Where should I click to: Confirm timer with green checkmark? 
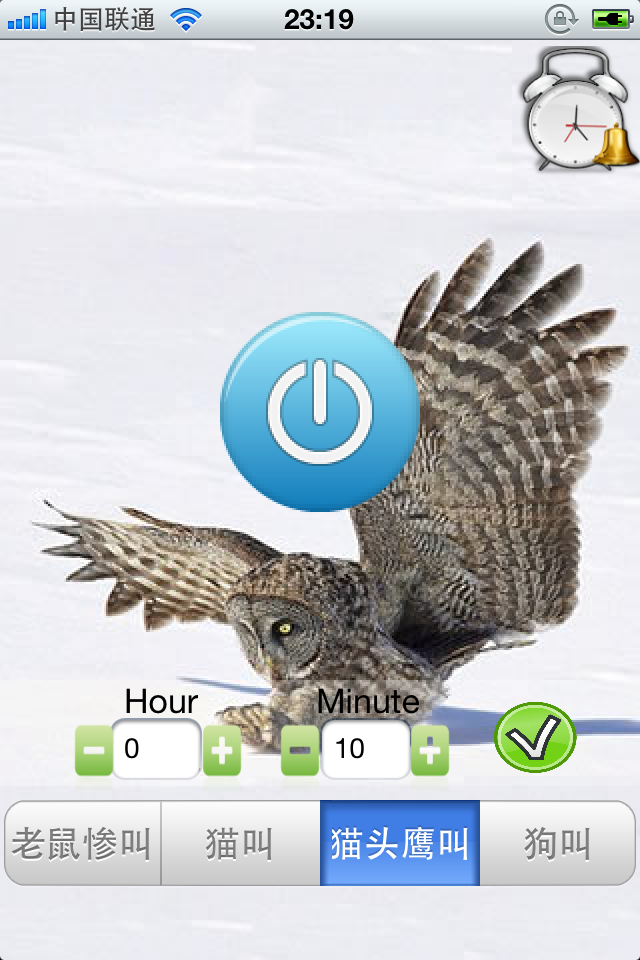[x=536, y=738]
